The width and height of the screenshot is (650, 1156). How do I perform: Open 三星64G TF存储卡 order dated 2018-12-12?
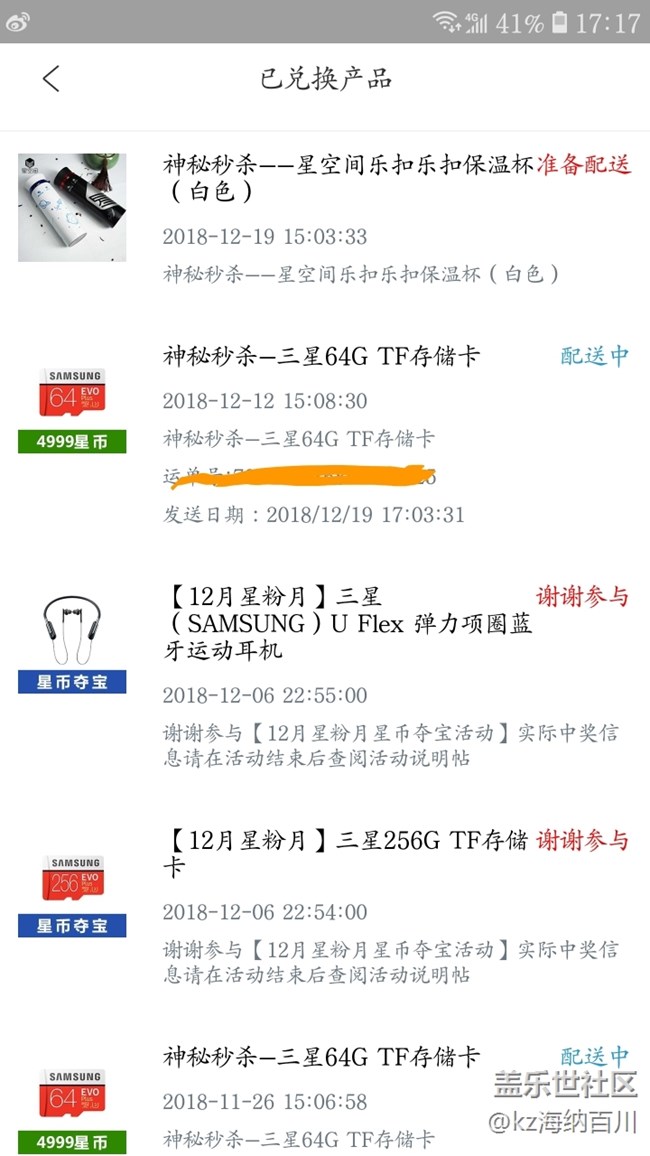pos(320,356)
